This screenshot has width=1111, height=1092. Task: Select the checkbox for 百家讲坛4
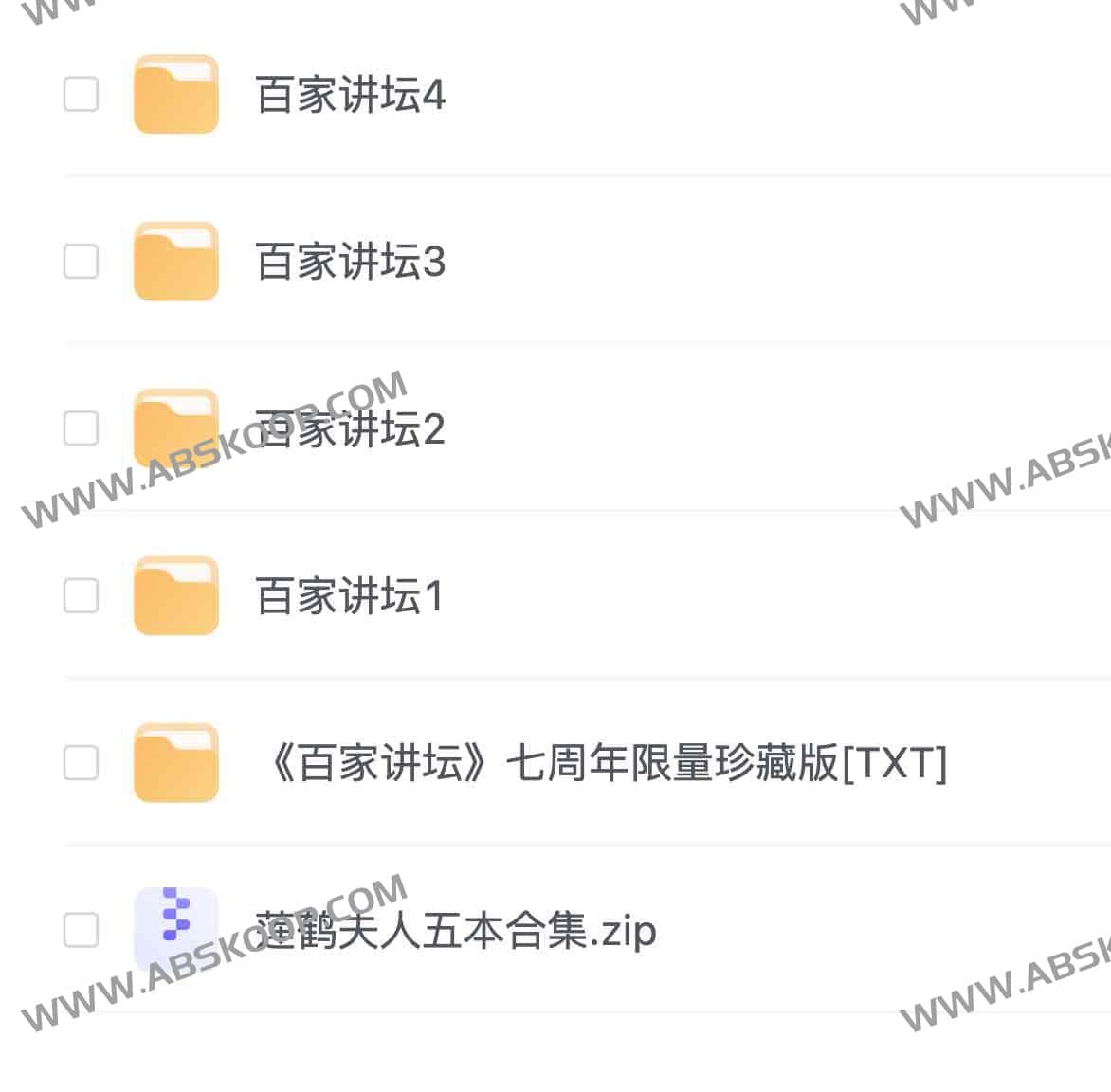click(81, 95)
